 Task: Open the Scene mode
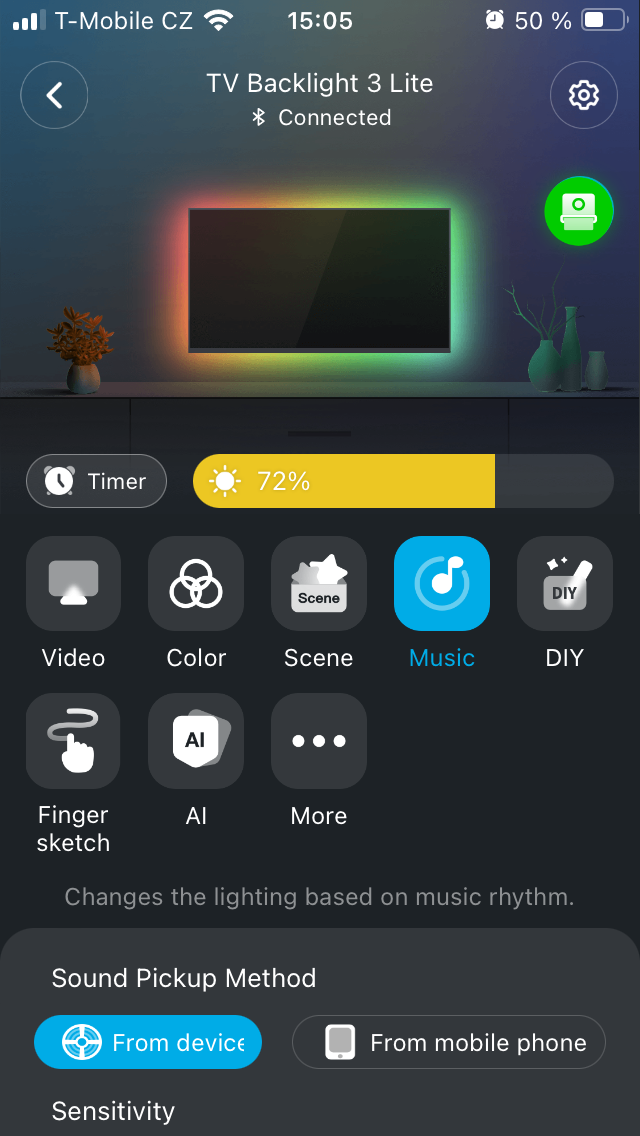coord(319,584)
